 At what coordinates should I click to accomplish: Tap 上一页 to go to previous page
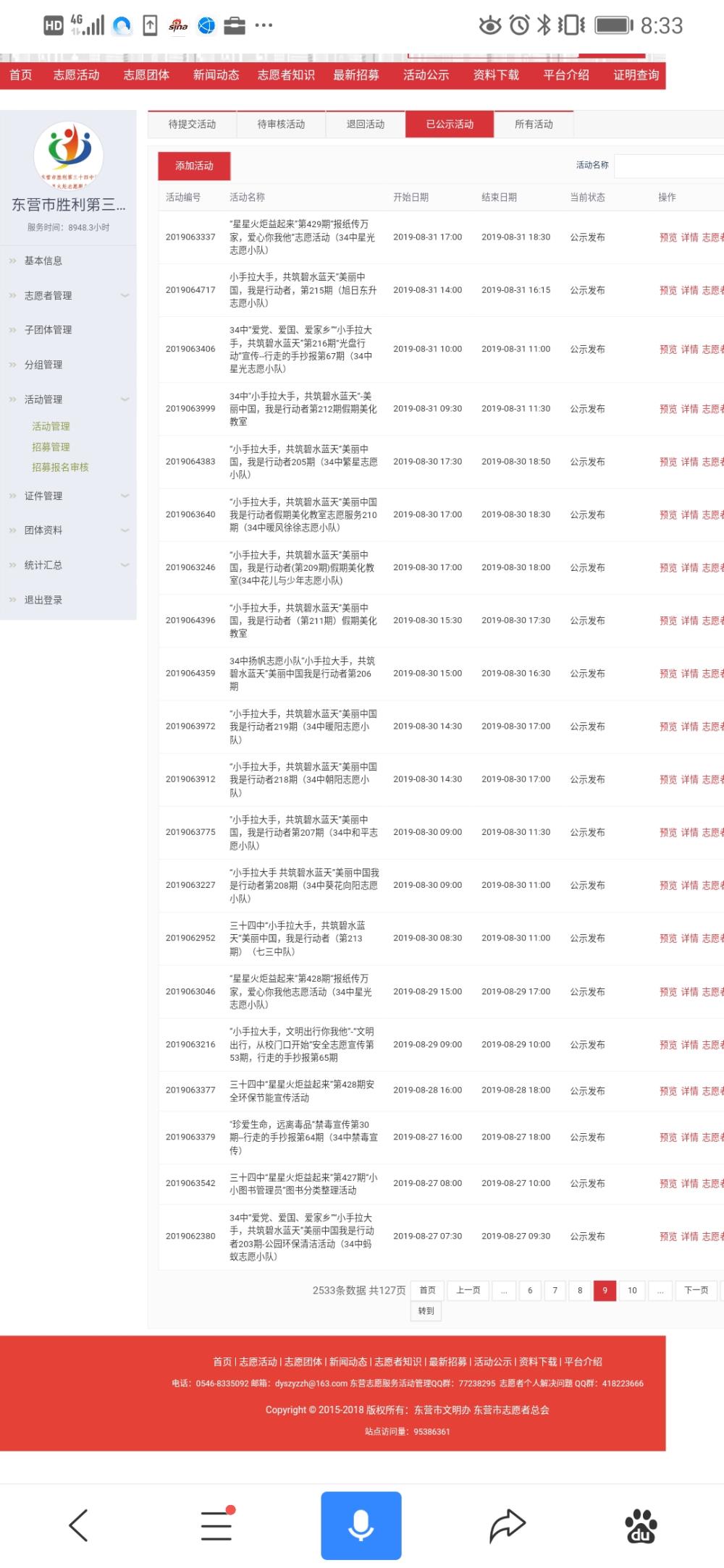[x=468, y=1290]
